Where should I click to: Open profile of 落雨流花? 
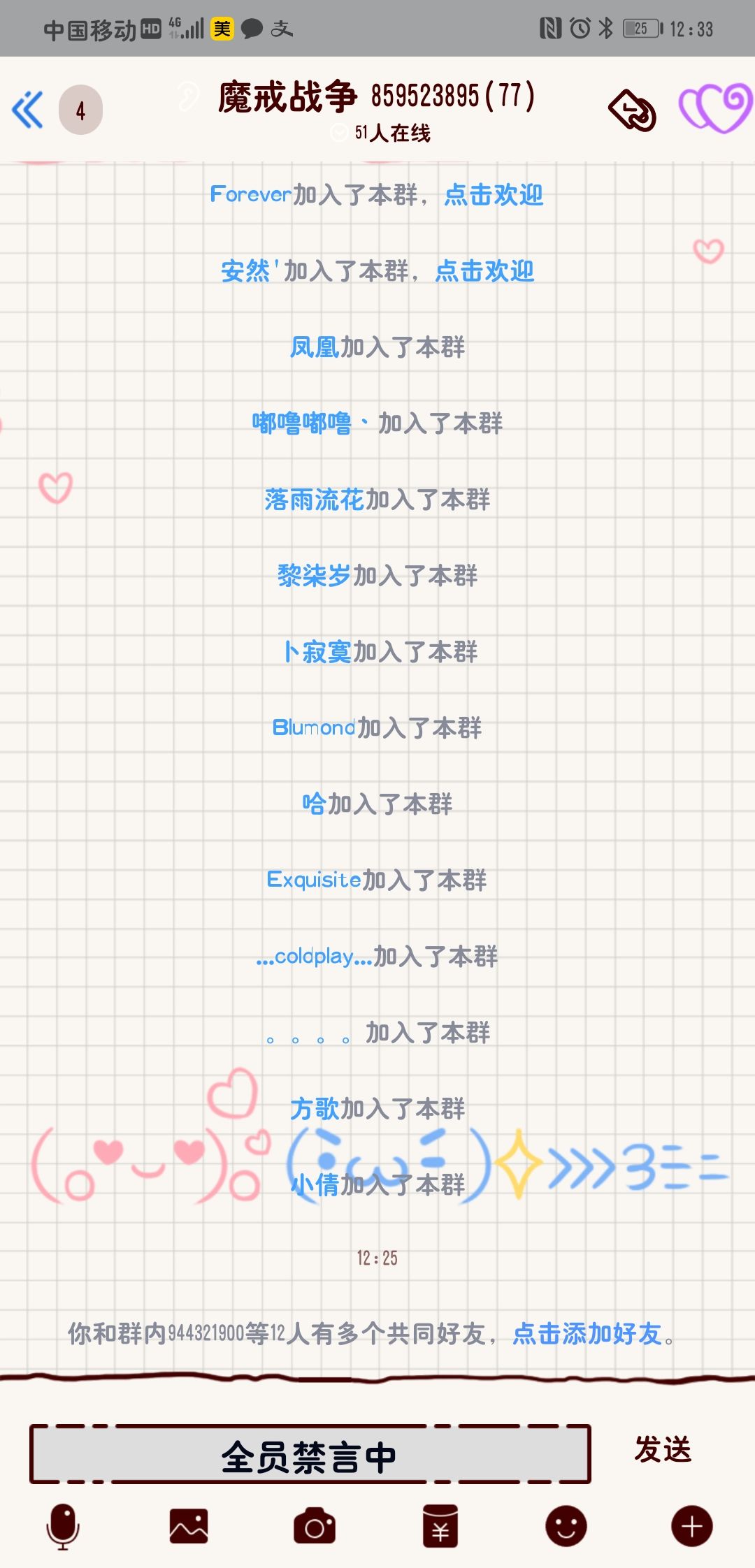click(314, 499)
